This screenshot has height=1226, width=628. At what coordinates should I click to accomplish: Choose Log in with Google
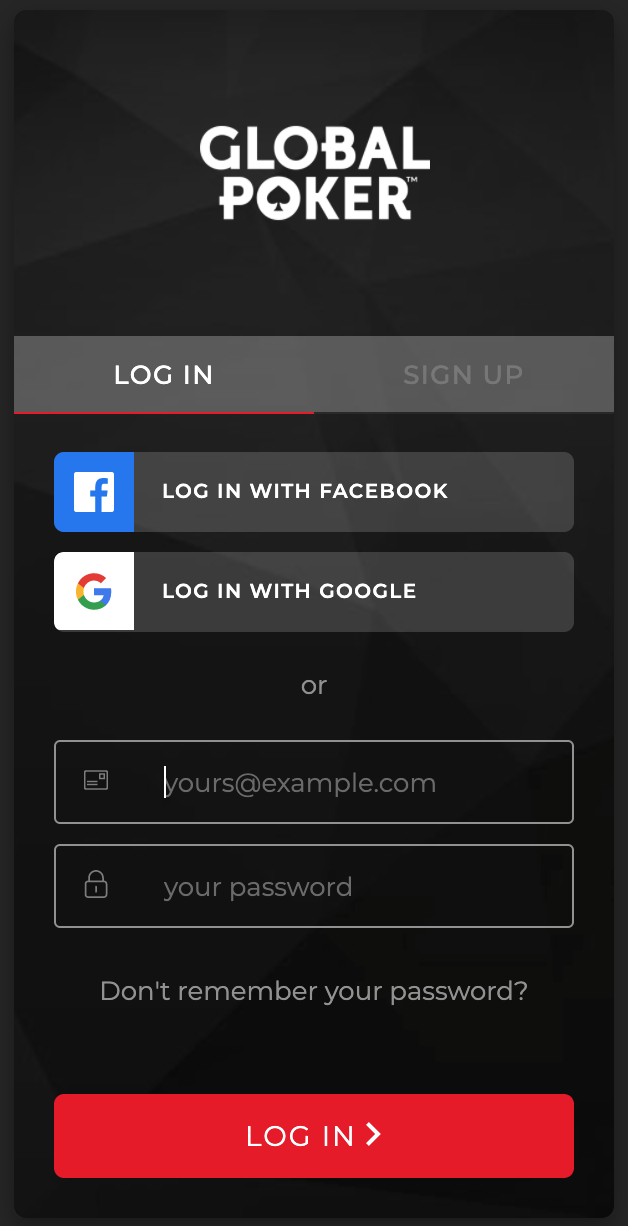tap(314, 592)
